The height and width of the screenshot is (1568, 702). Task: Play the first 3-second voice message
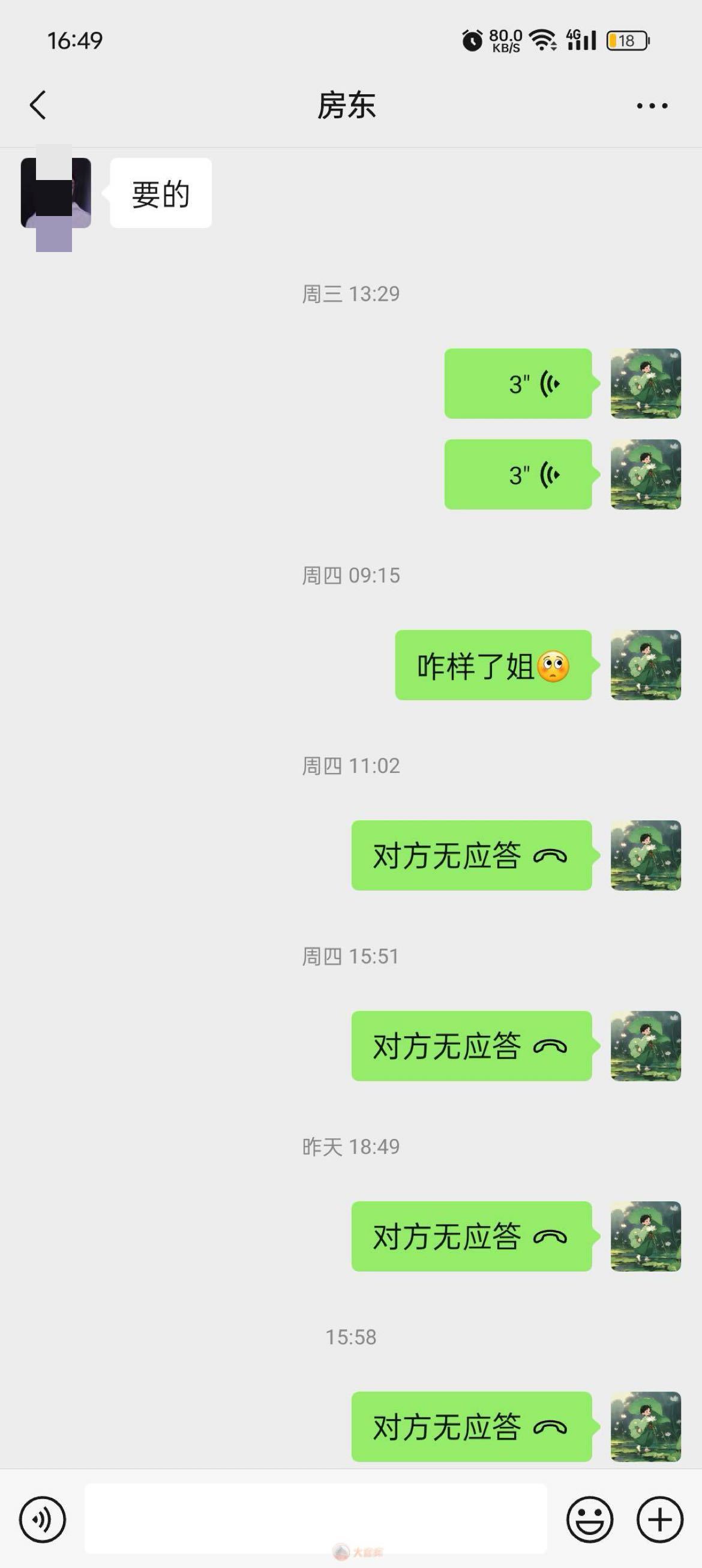(x=518, y=383)
